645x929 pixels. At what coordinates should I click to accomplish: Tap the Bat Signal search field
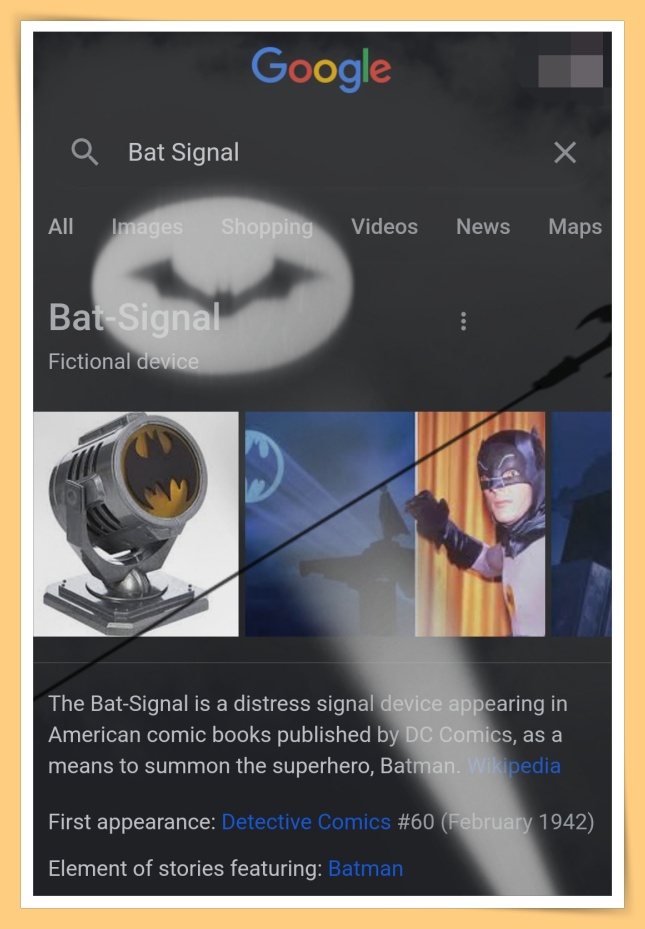300,152
